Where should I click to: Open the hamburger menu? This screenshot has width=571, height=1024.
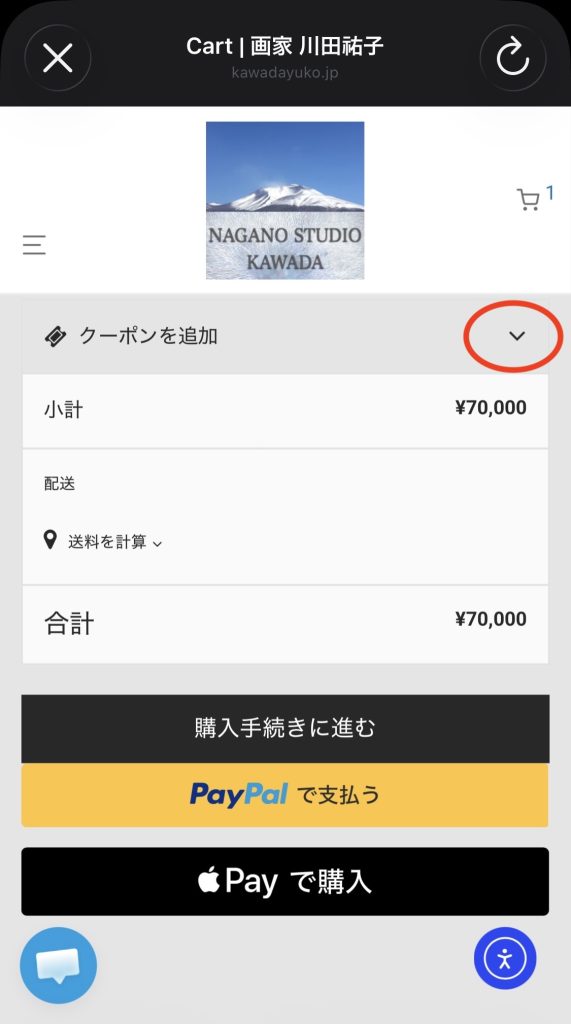pyautogui.click(x=34, y=245)
